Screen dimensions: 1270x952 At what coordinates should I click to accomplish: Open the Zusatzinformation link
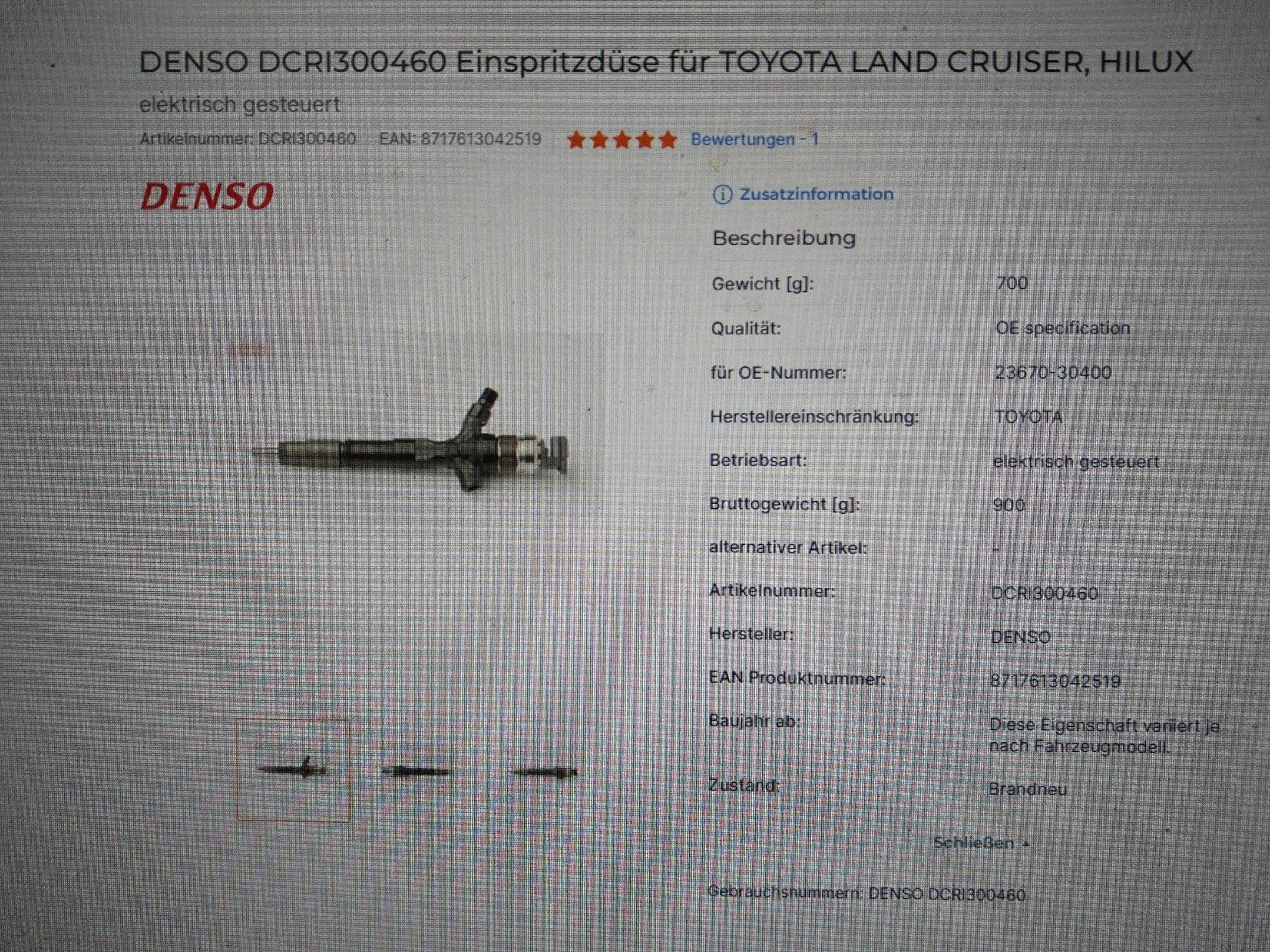pyautogui.click(x=816, y=194)
